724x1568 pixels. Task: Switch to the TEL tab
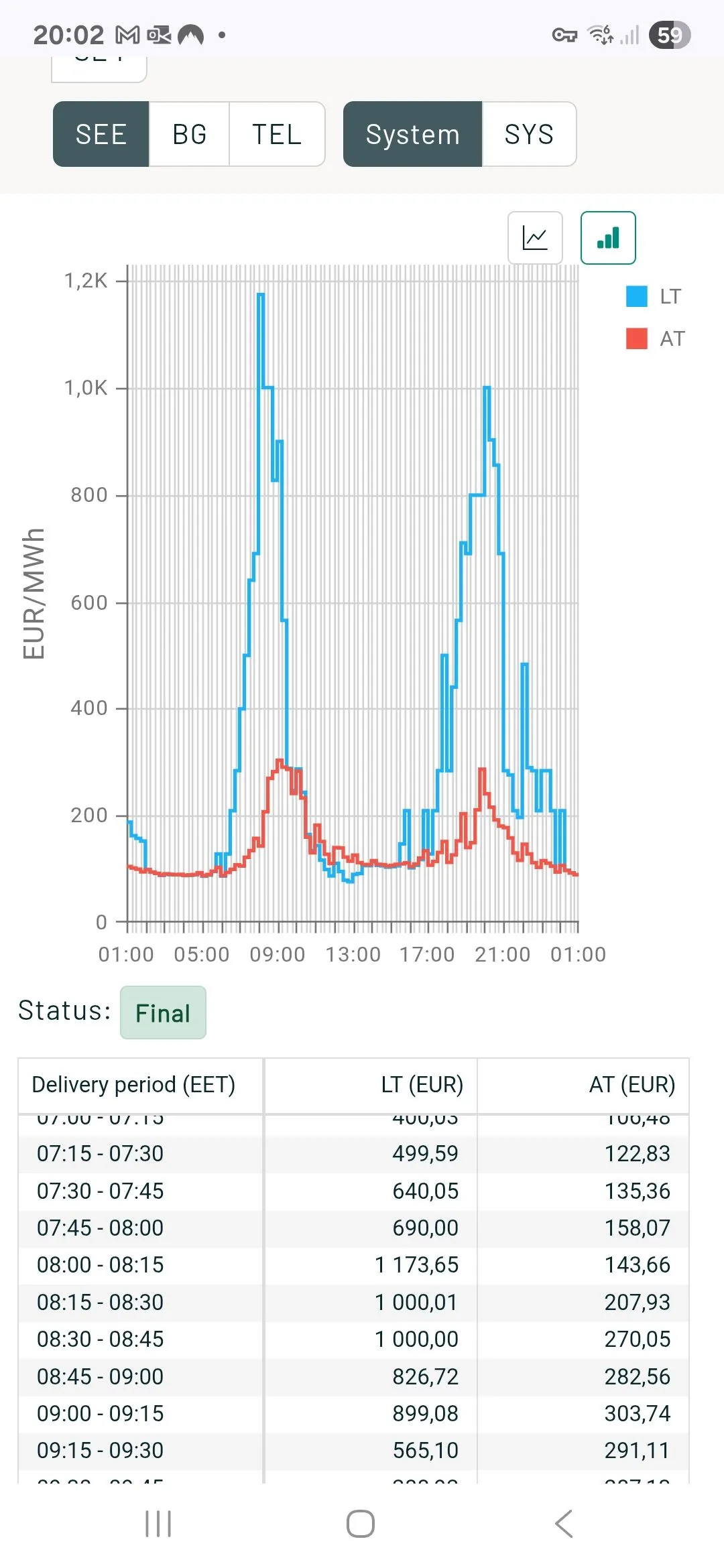(x=277, y=135)
